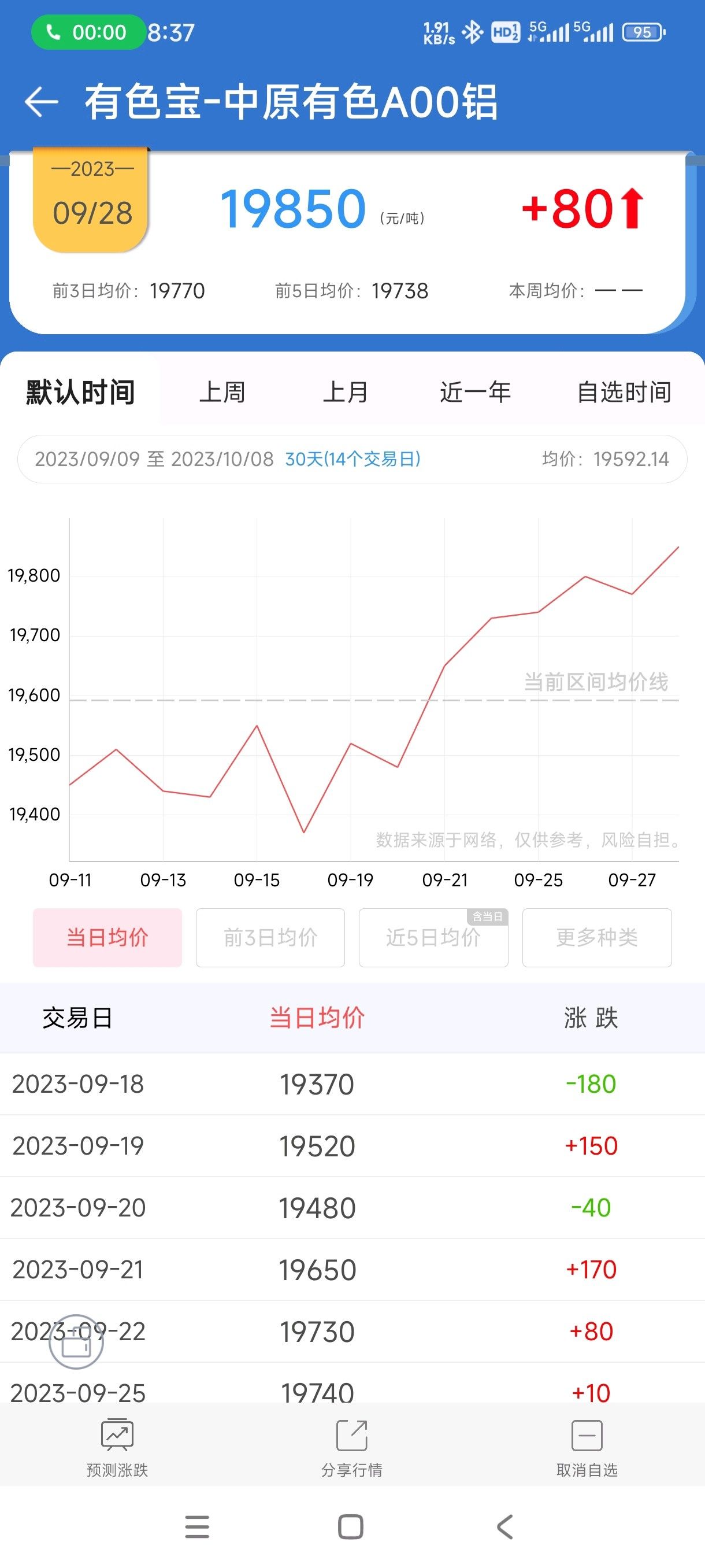The width and height of the screenshot is (705, 1568).
Task: Go to the system home screen
Action: (350, 1526)
